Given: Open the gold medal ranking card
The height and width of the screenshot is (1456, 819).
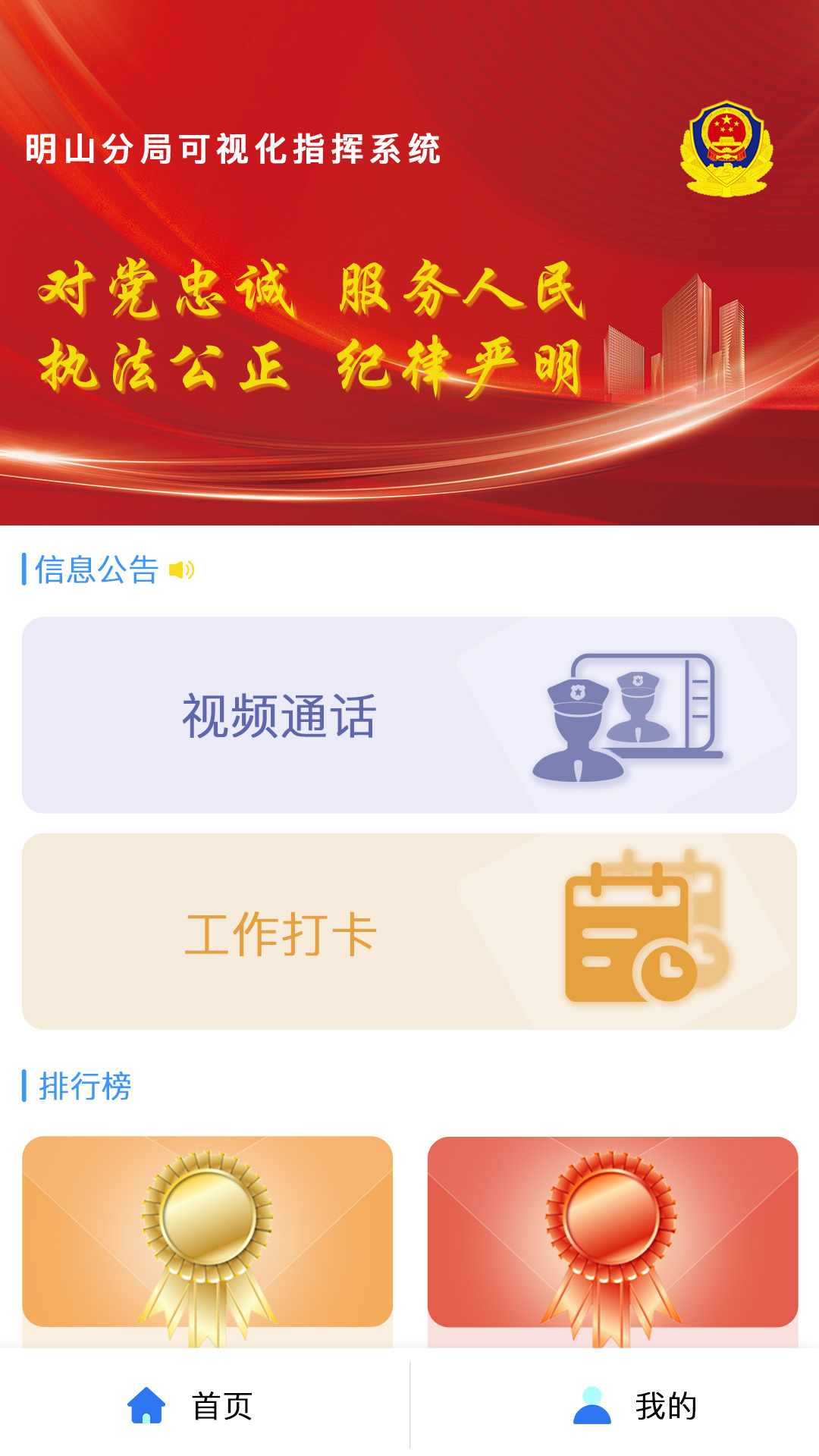Looking at the screenshot, I should [207, 1236].
